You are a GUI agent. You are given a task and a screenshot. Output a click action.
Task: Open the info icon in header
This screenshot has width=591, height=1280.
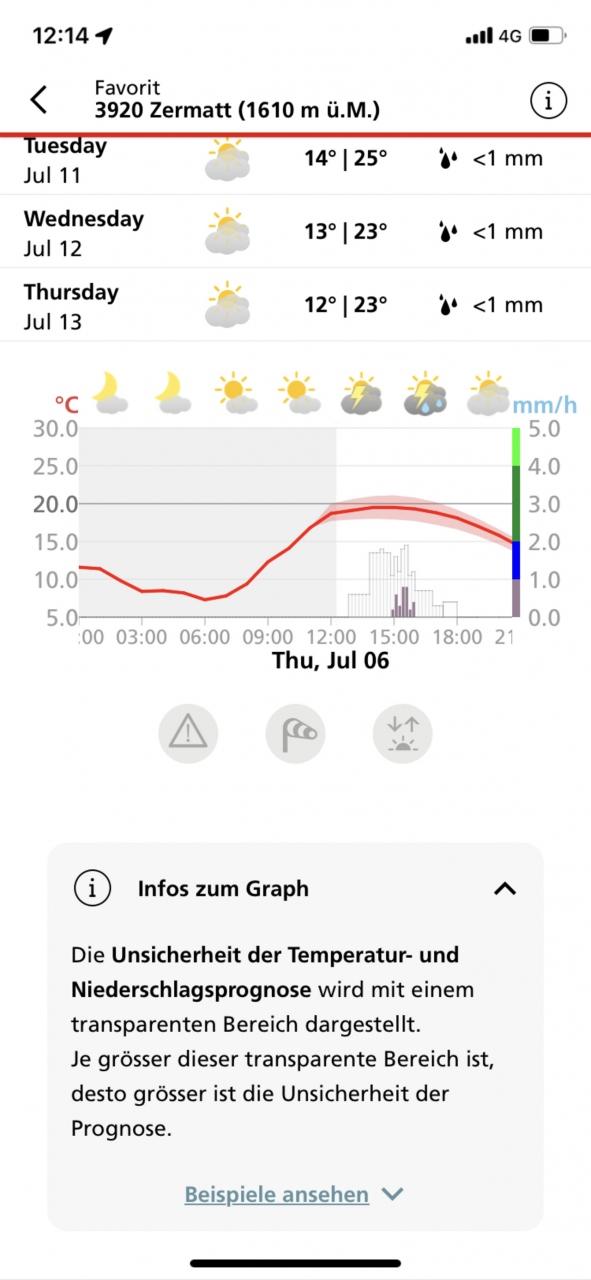pyautogui.click(x=547, y=100)
